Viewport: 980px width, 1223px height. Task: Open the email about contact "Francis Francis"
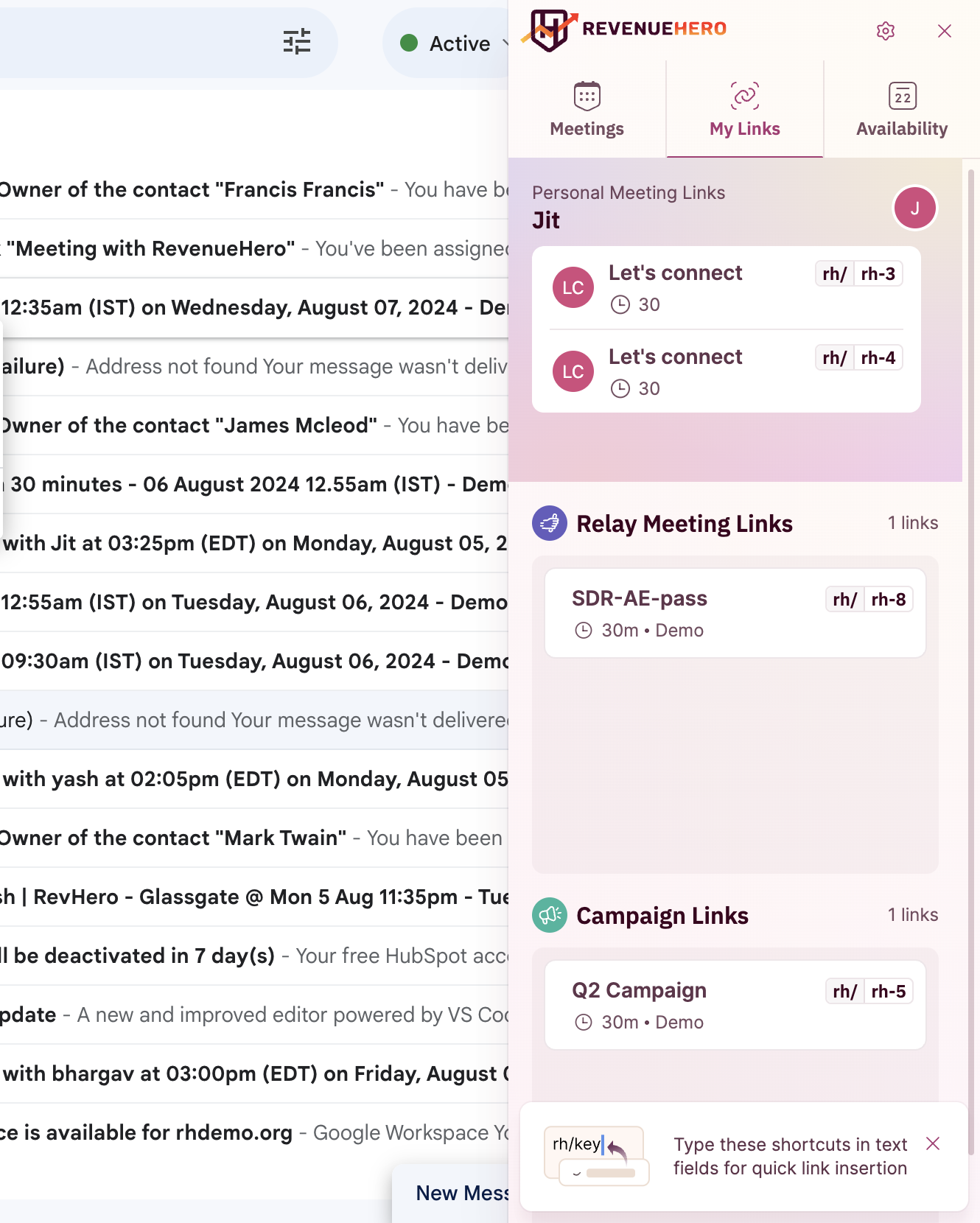[251, 190]
